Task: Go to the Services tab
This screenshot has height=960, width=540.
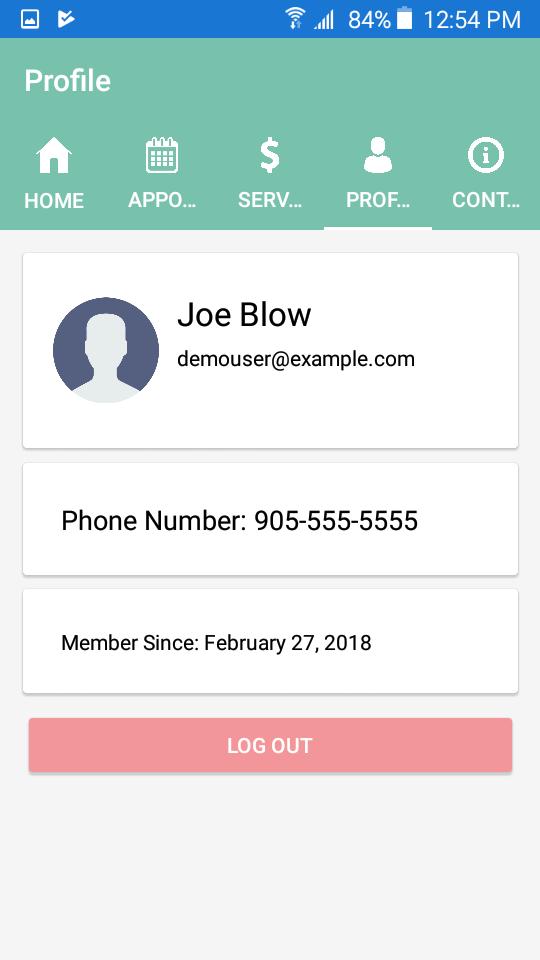Action: click(x=270, y=175)
